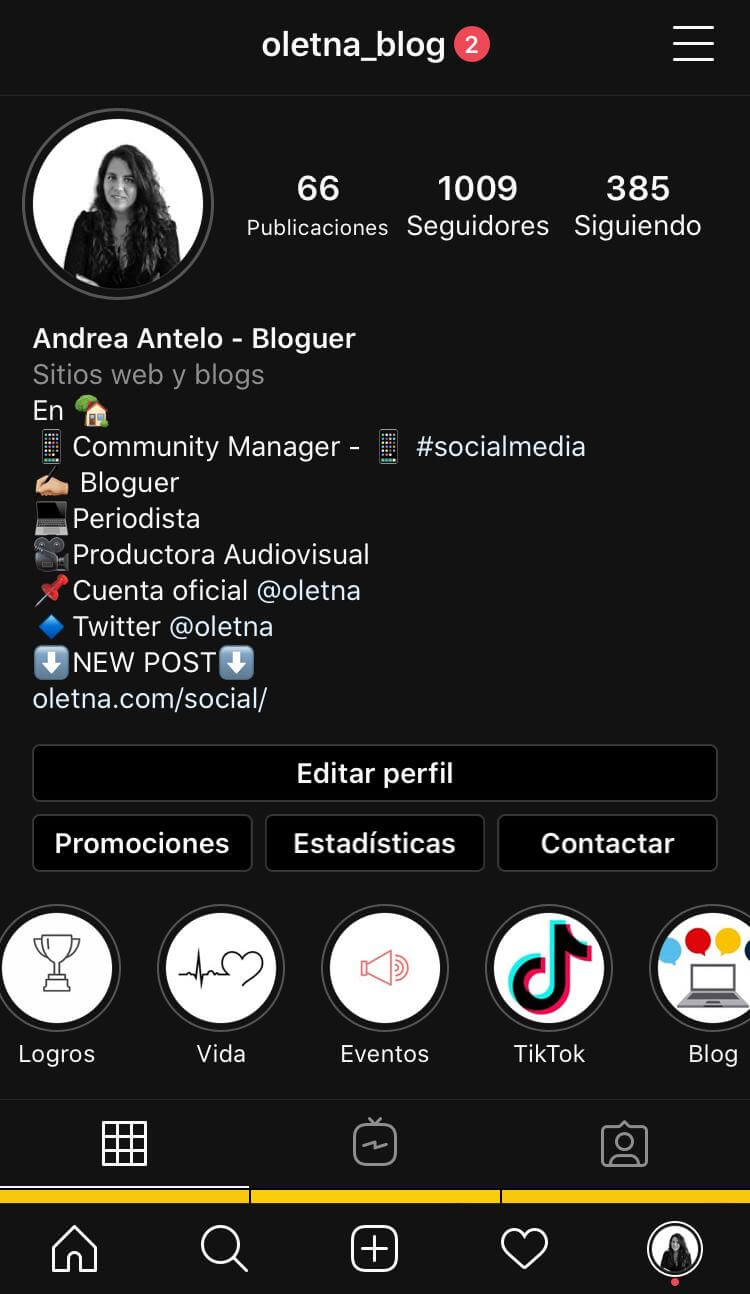Screen dimensions: 750x1294
Task: Open the Vida story highlight
Action: (x=221, y=968)
